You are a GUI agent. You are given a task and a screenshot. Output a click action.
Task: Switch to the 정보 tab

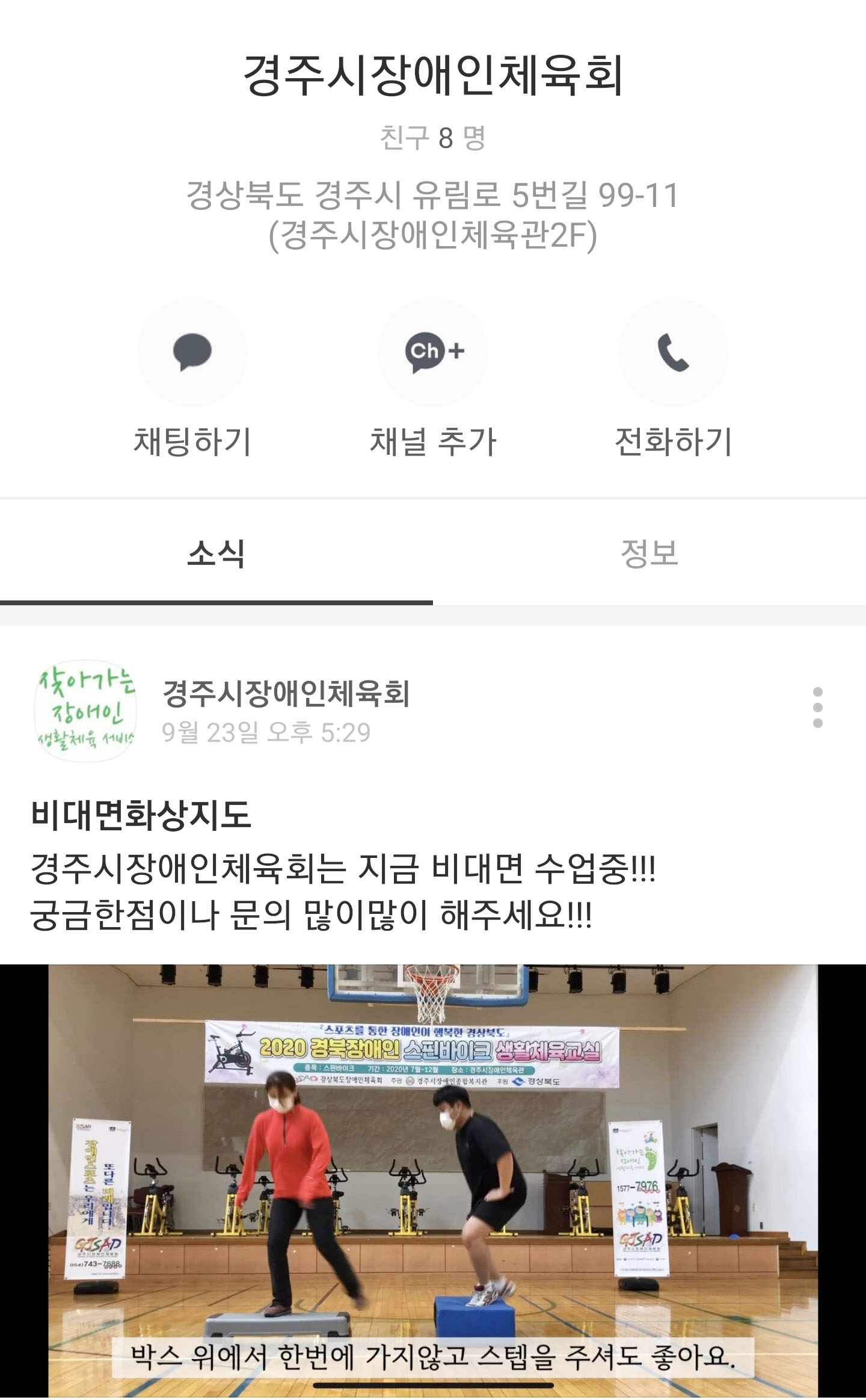(649, 554)
